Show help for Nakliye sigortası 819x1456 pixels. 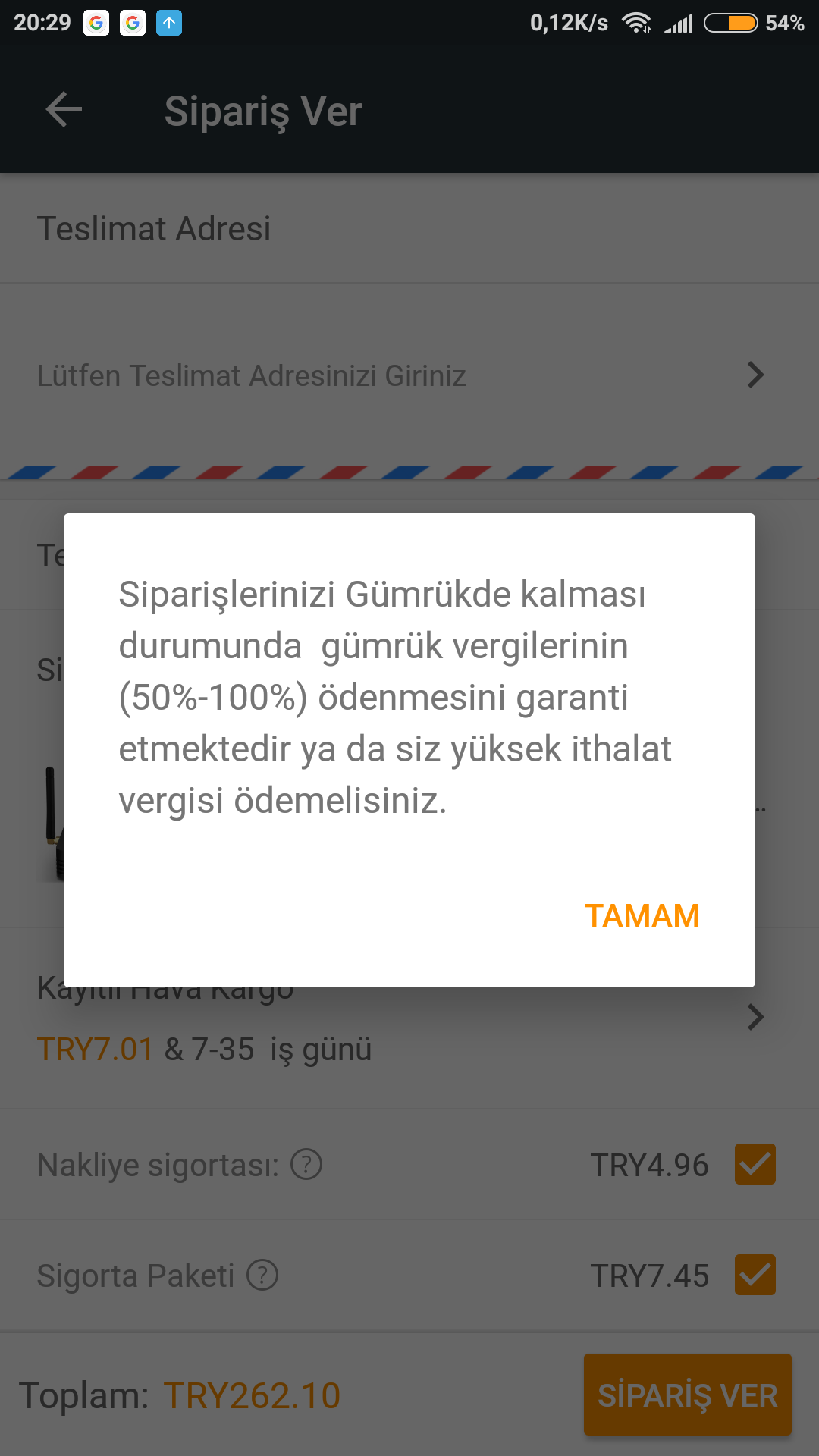307,1164
